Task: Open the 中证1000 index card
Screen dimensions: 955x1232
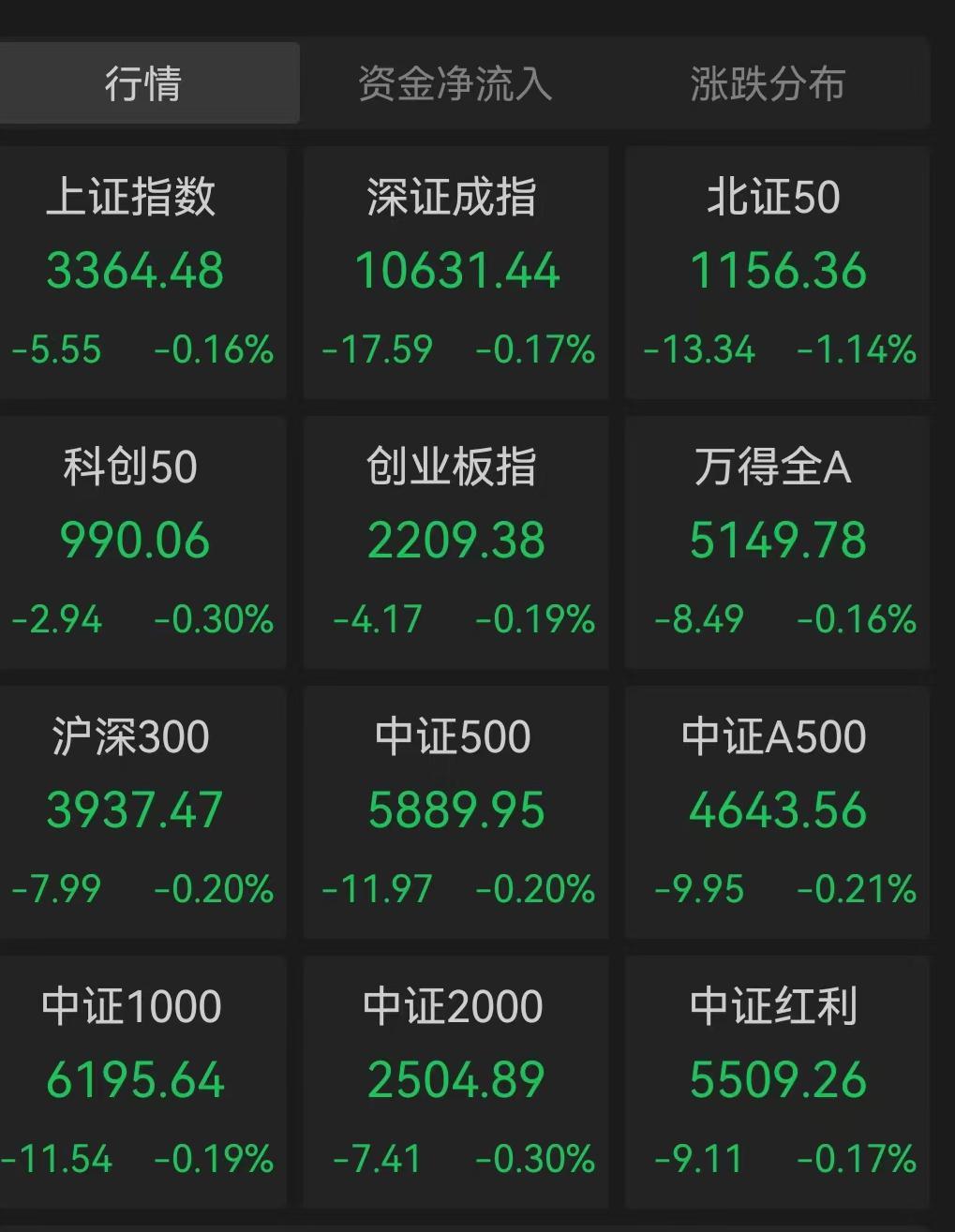Action: tap(135, 1082)
